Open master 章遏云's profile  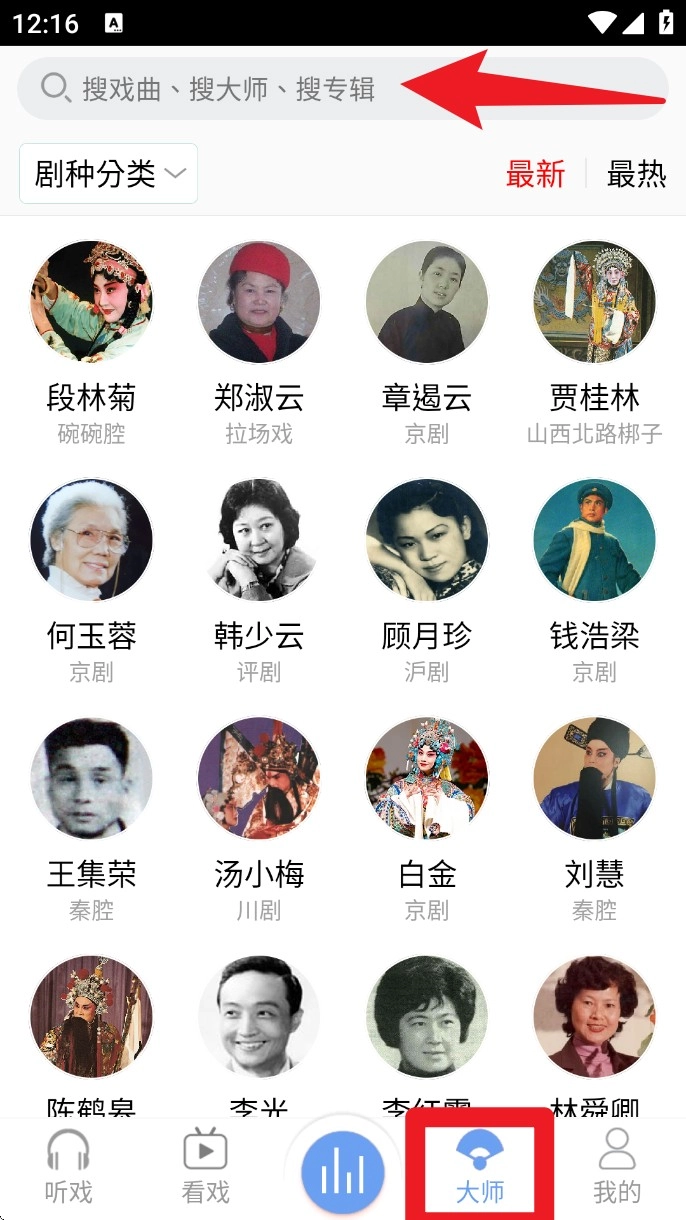[427, 302]
